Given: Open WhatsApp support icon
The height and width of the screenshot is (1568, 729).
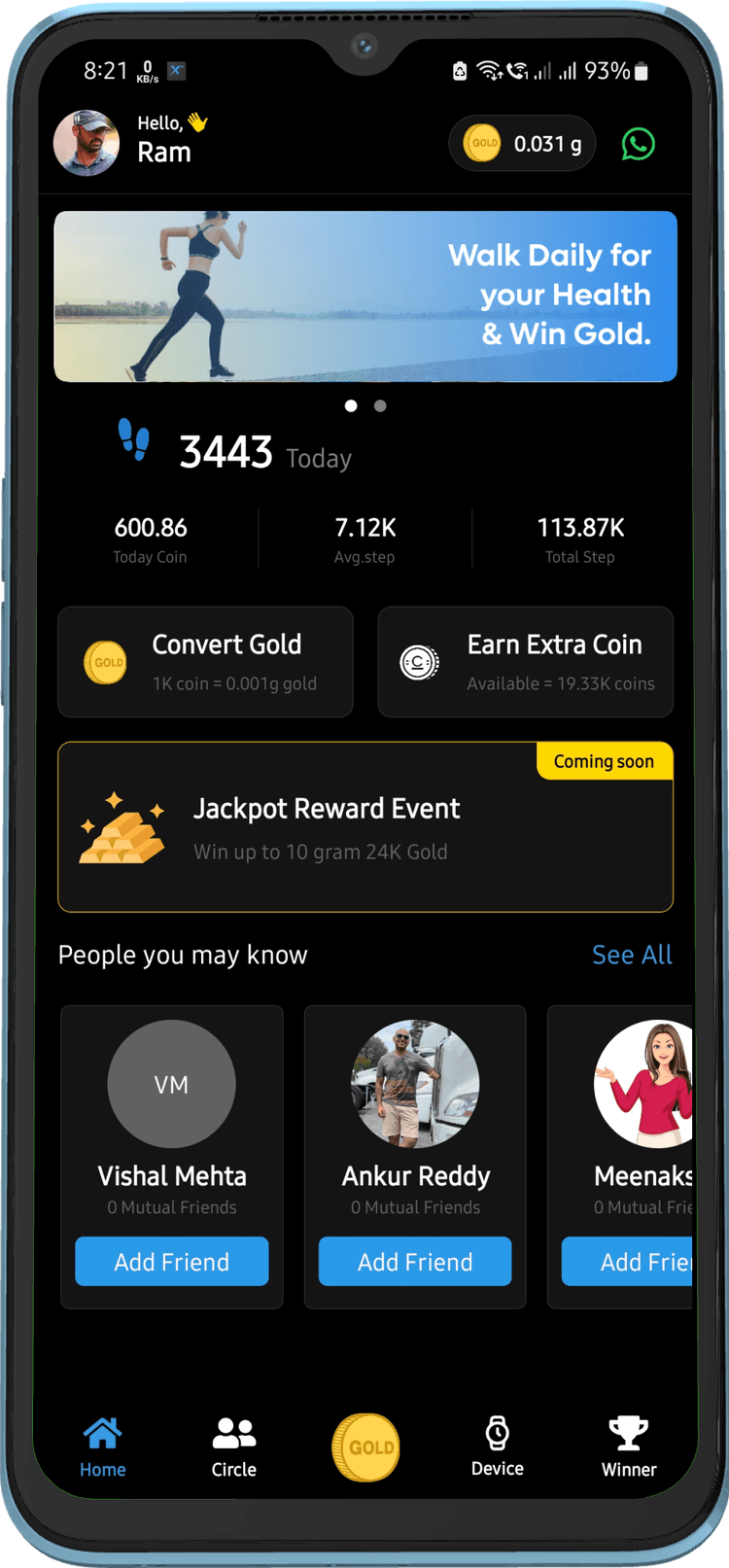Looking at the screenshot, I should coord(638,145).
